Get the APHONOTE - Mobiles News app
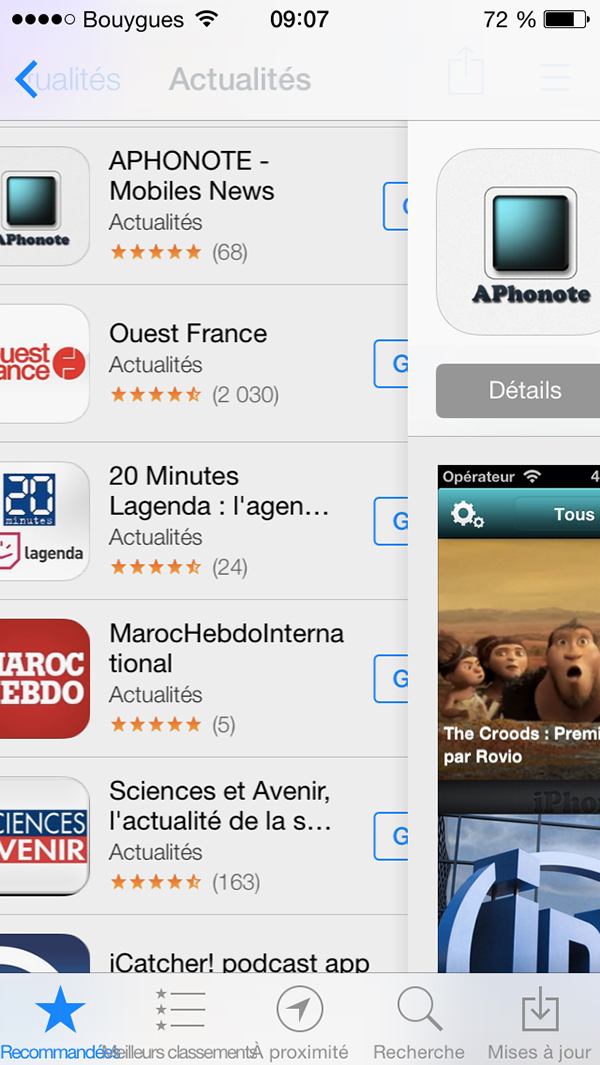The height and width of the screenshot is (1065, 600). click(395, 206)
